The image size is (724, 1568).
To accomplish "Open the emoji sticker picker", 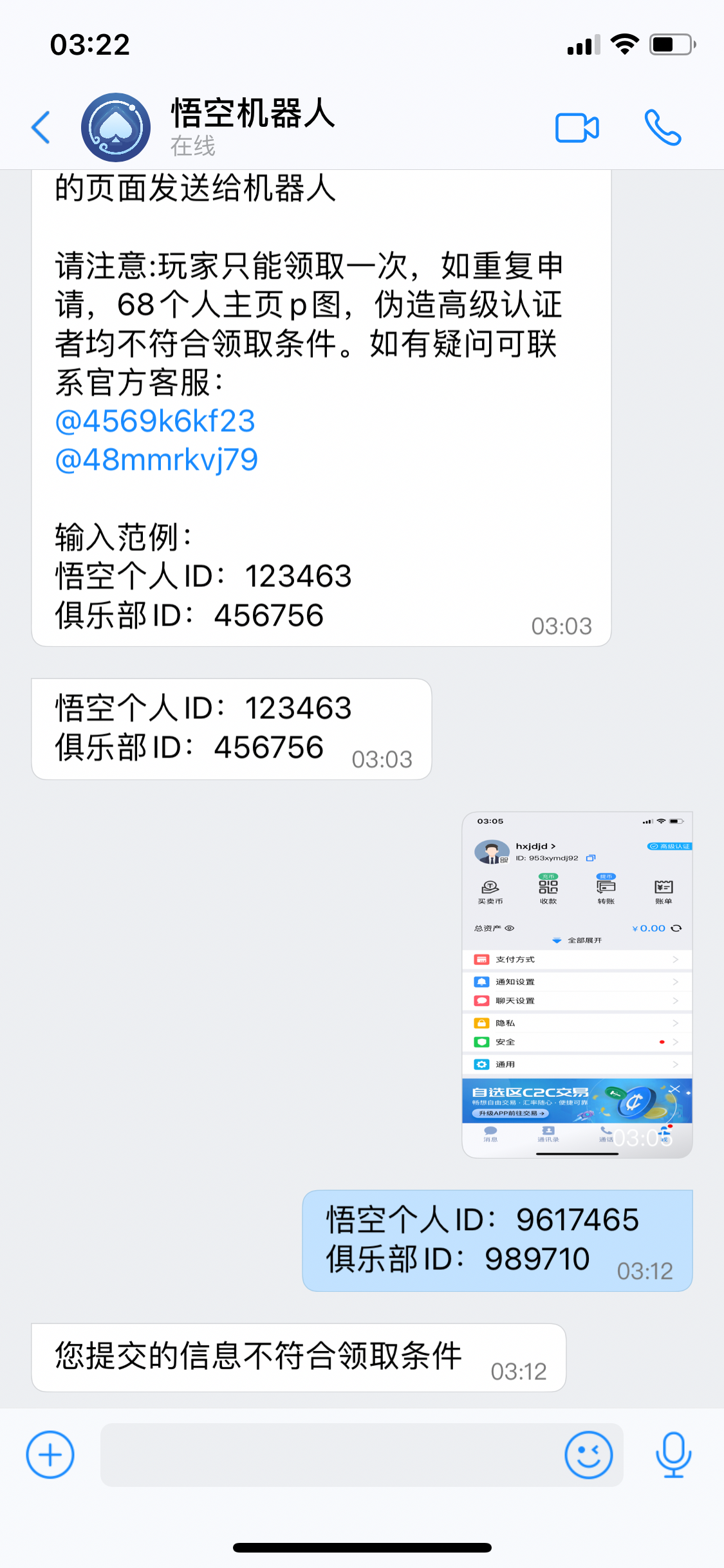I will pyautogui.click(x=588, y=1455).
